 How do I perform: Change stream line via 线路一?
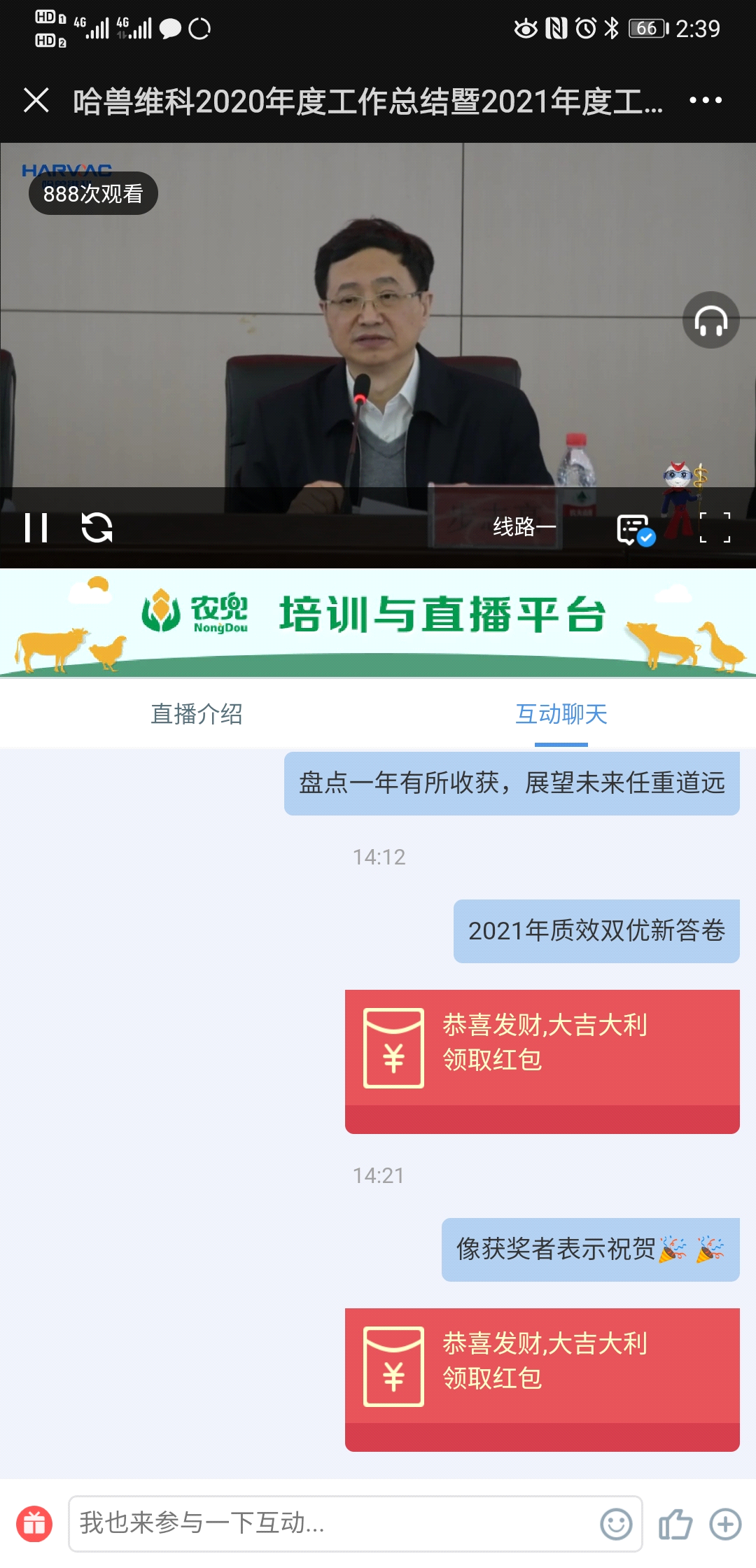pos(524,526)
